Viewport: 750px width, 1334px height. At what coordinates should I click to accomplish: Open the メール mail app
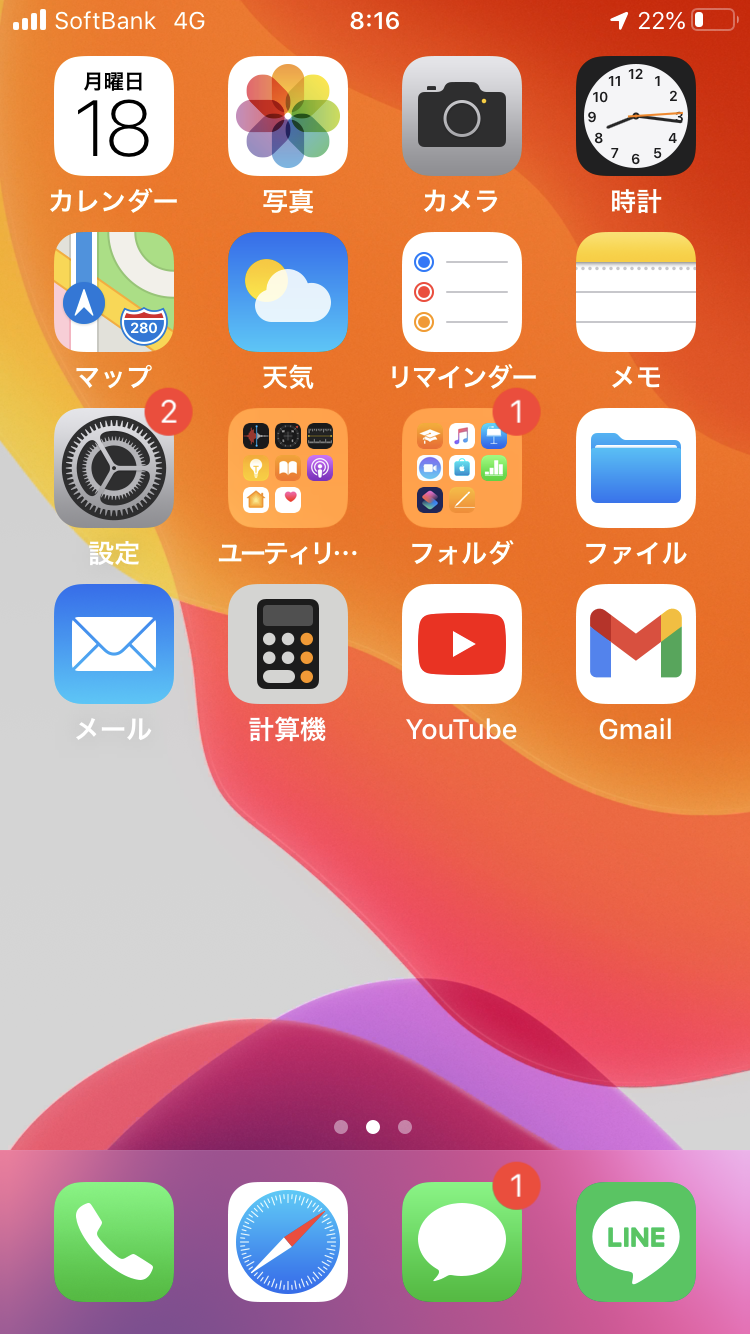114,644
